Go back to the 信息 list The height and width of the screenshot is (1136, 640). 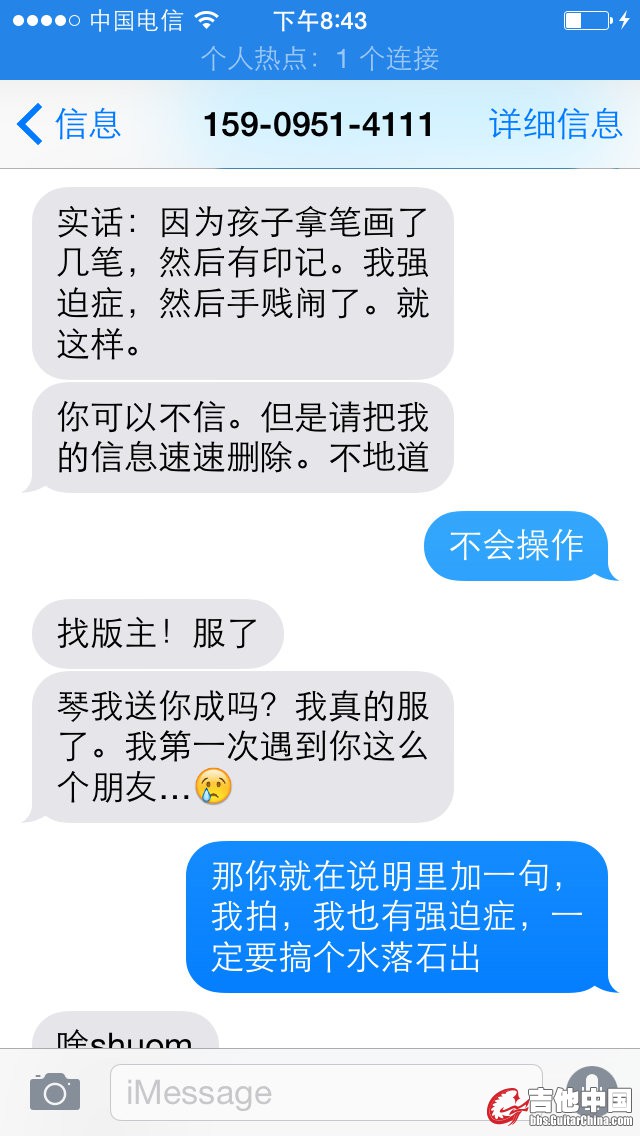68,124
